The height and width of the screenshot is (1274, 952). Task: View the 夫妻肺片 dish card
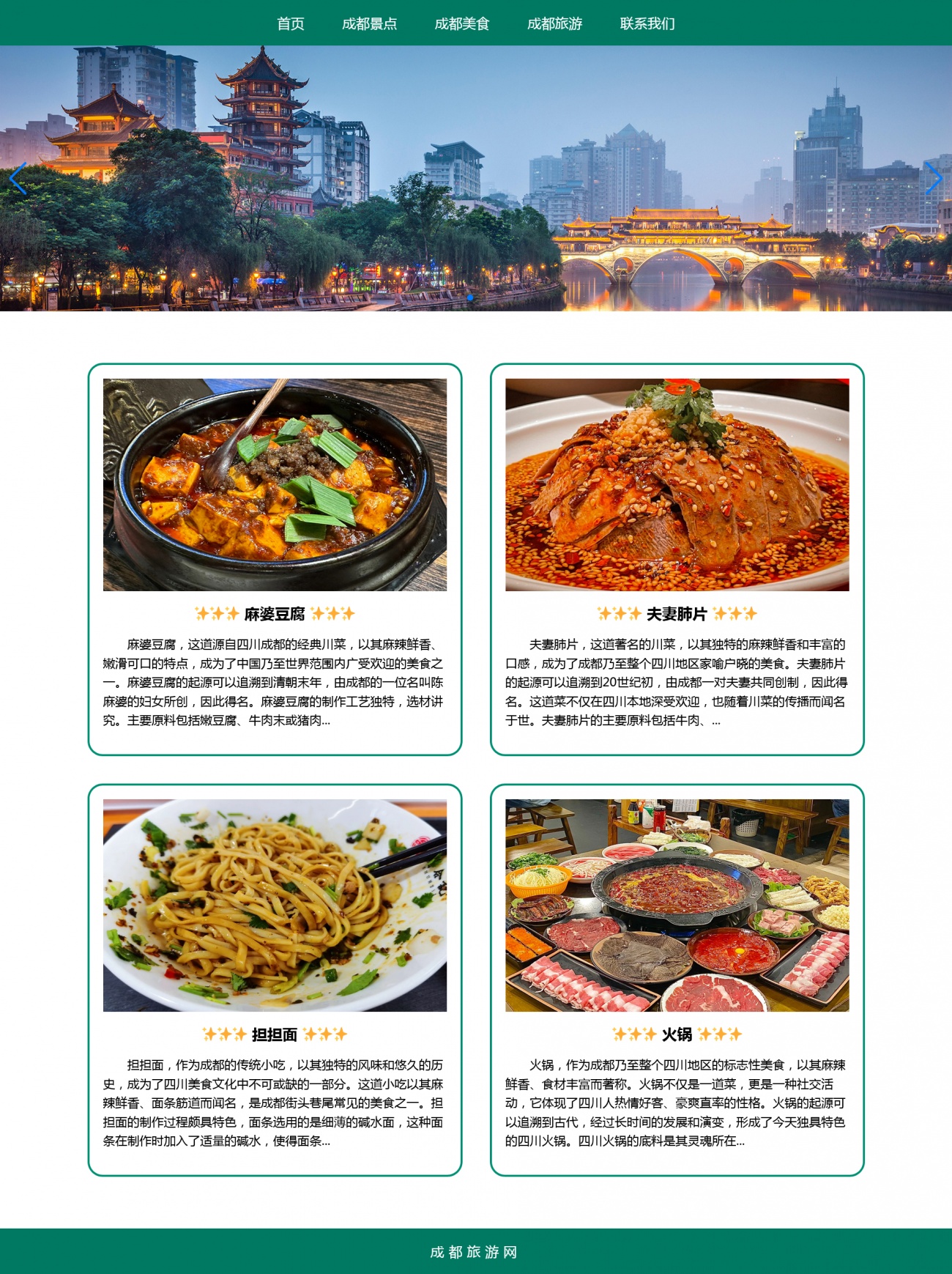[x=677, y=558]
